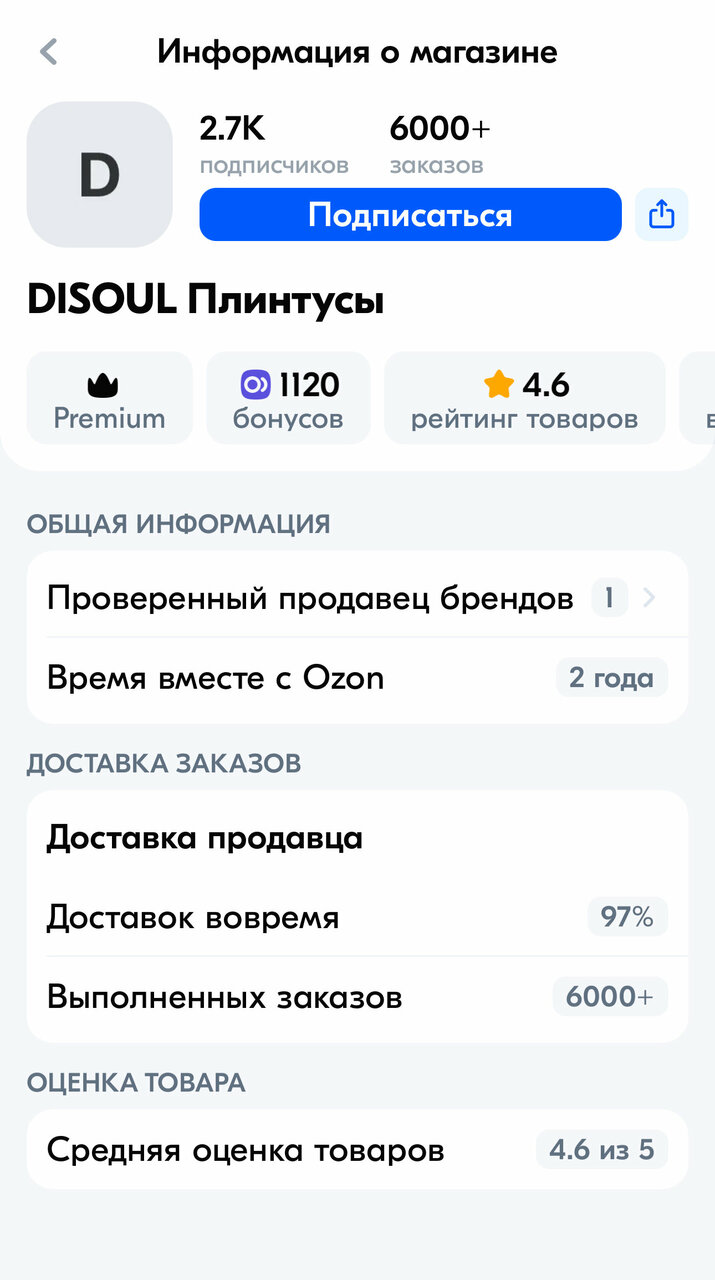Subscribe with the Подписаться button

tap(410, 215)
